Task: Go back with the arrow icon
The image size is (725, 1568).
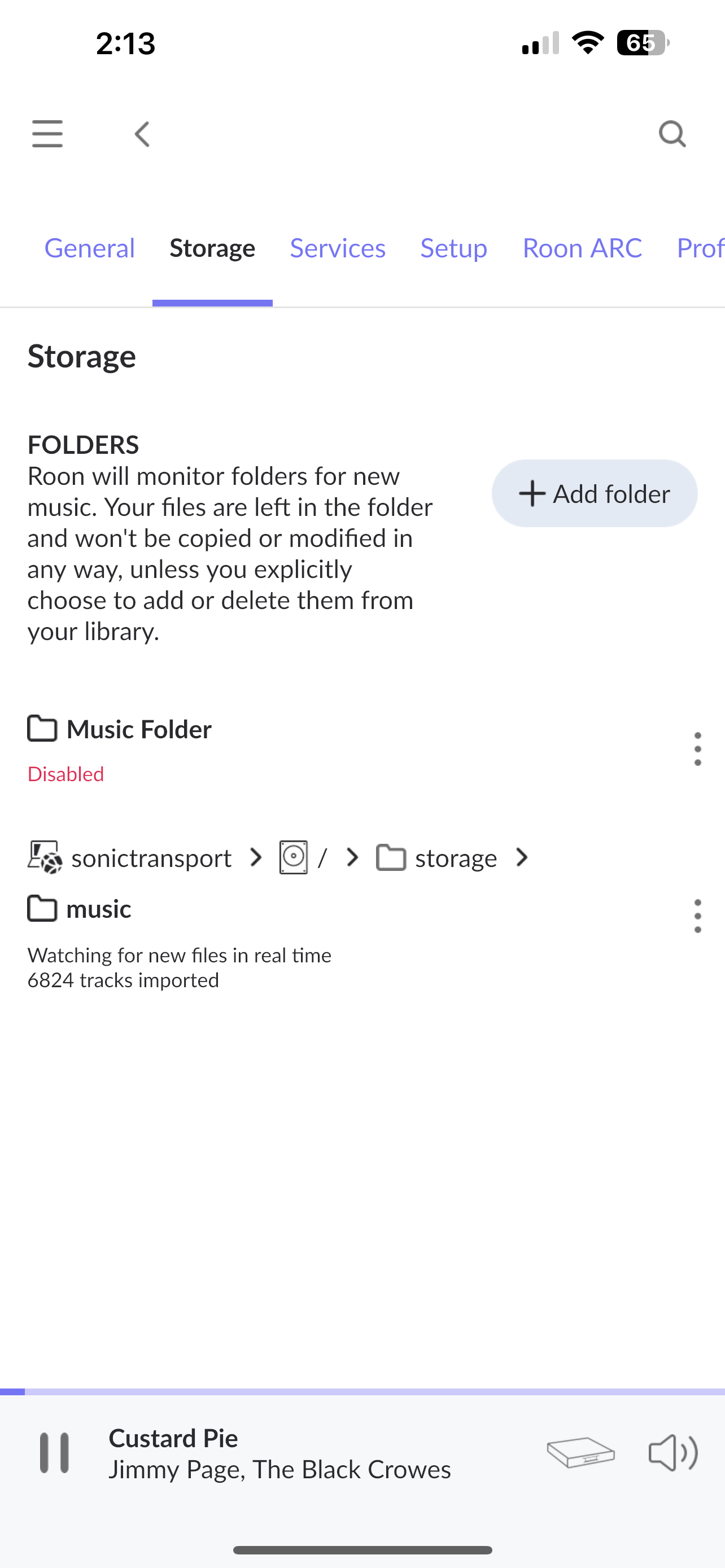Action: click(142, 134)
